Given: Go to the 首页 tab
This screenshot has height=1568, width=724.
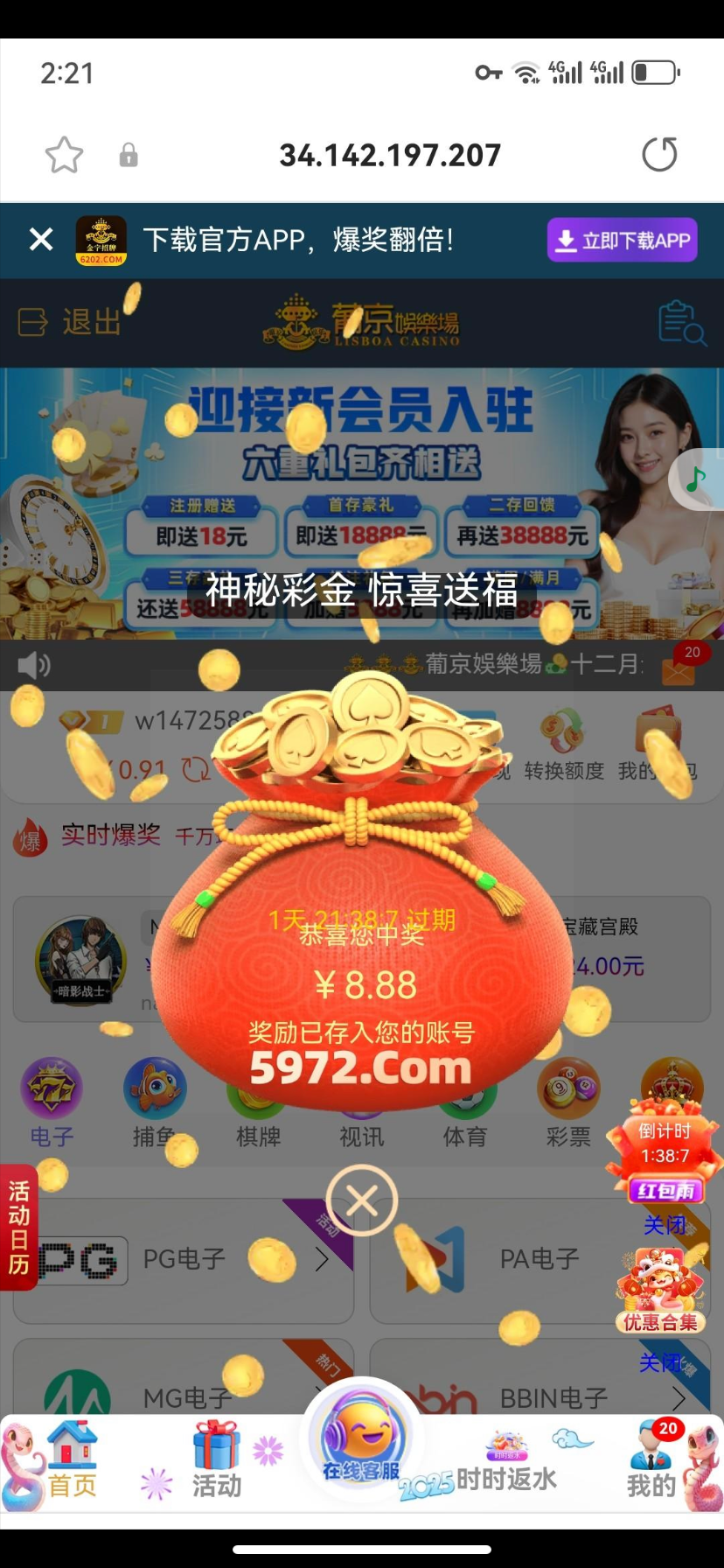Looking at the screenshot, I should coord(72,1465).
